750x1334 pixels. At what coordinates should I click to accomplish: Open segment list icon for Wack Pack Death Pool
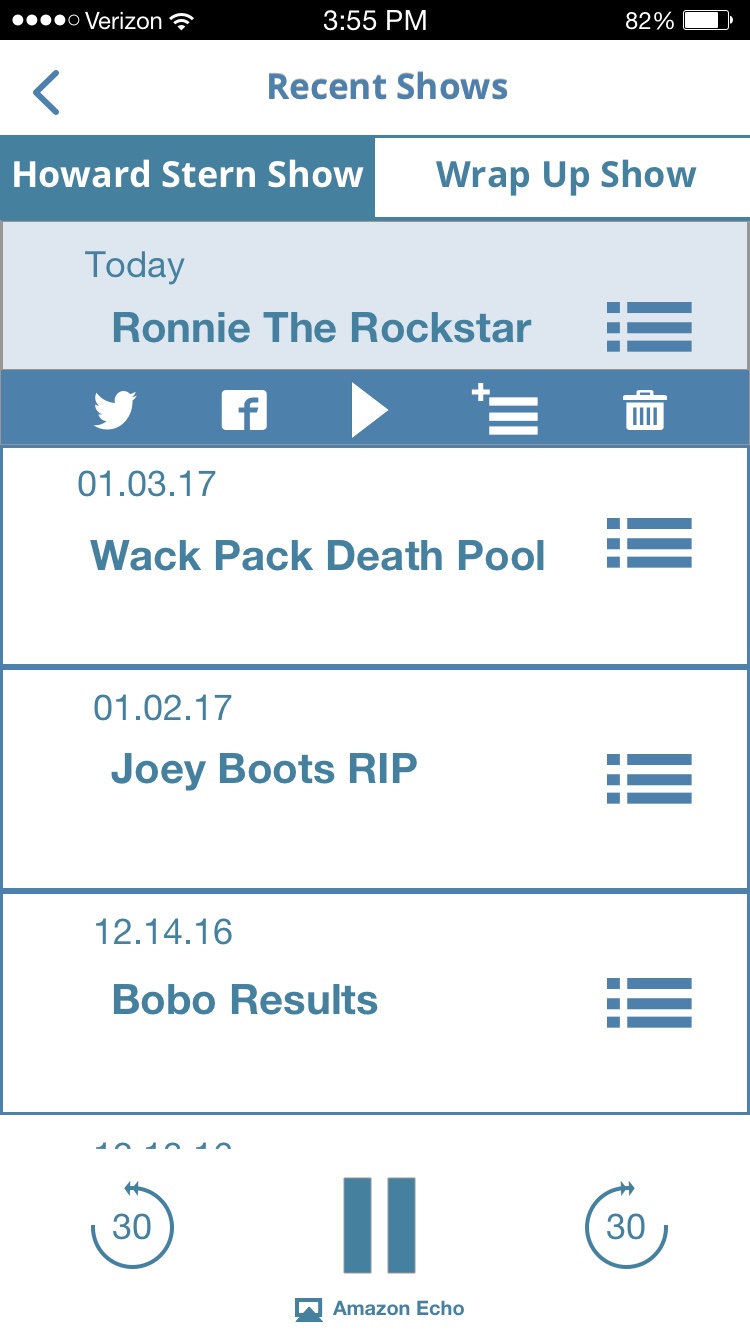pos(649,543)
